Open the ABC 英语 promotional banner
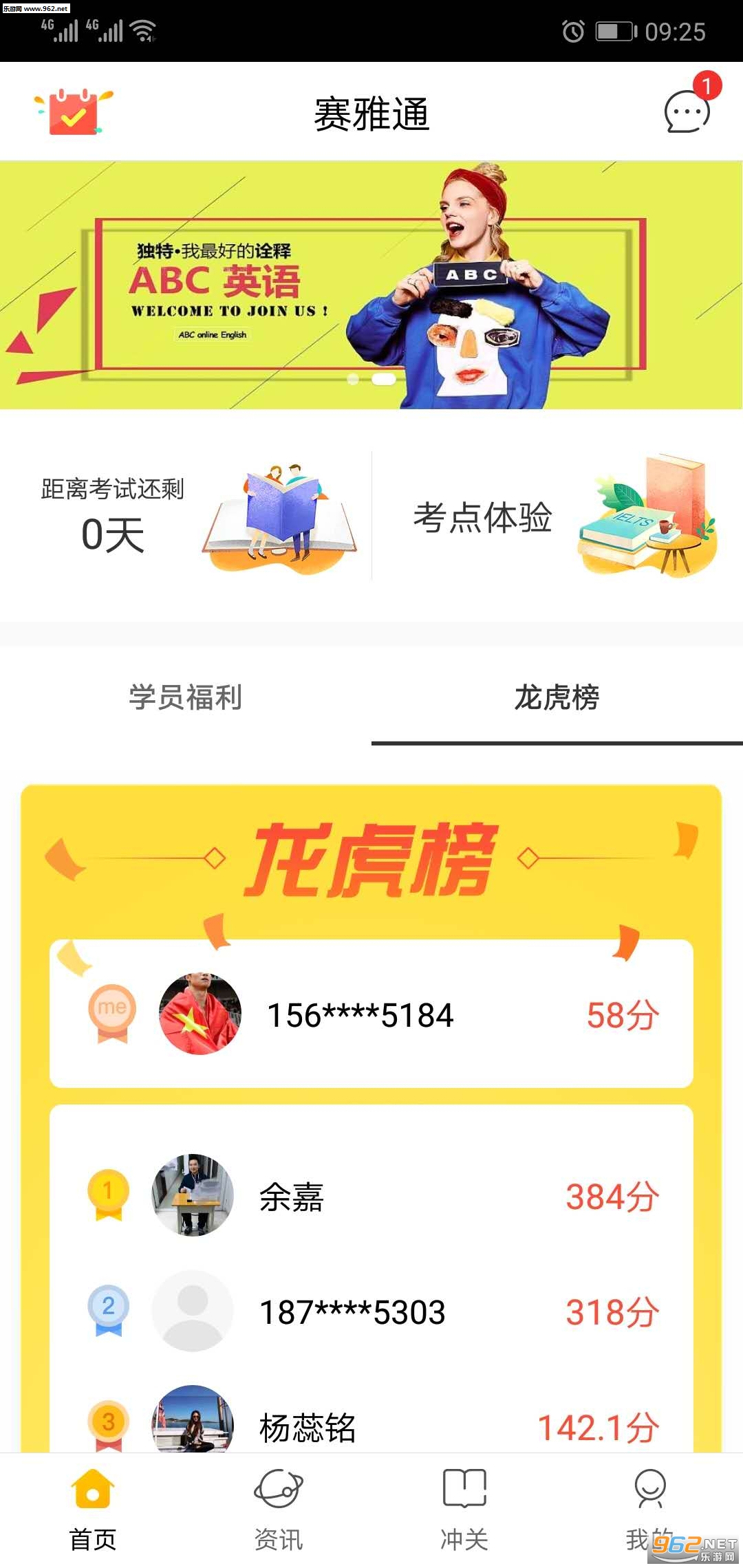 coord(371,285)
